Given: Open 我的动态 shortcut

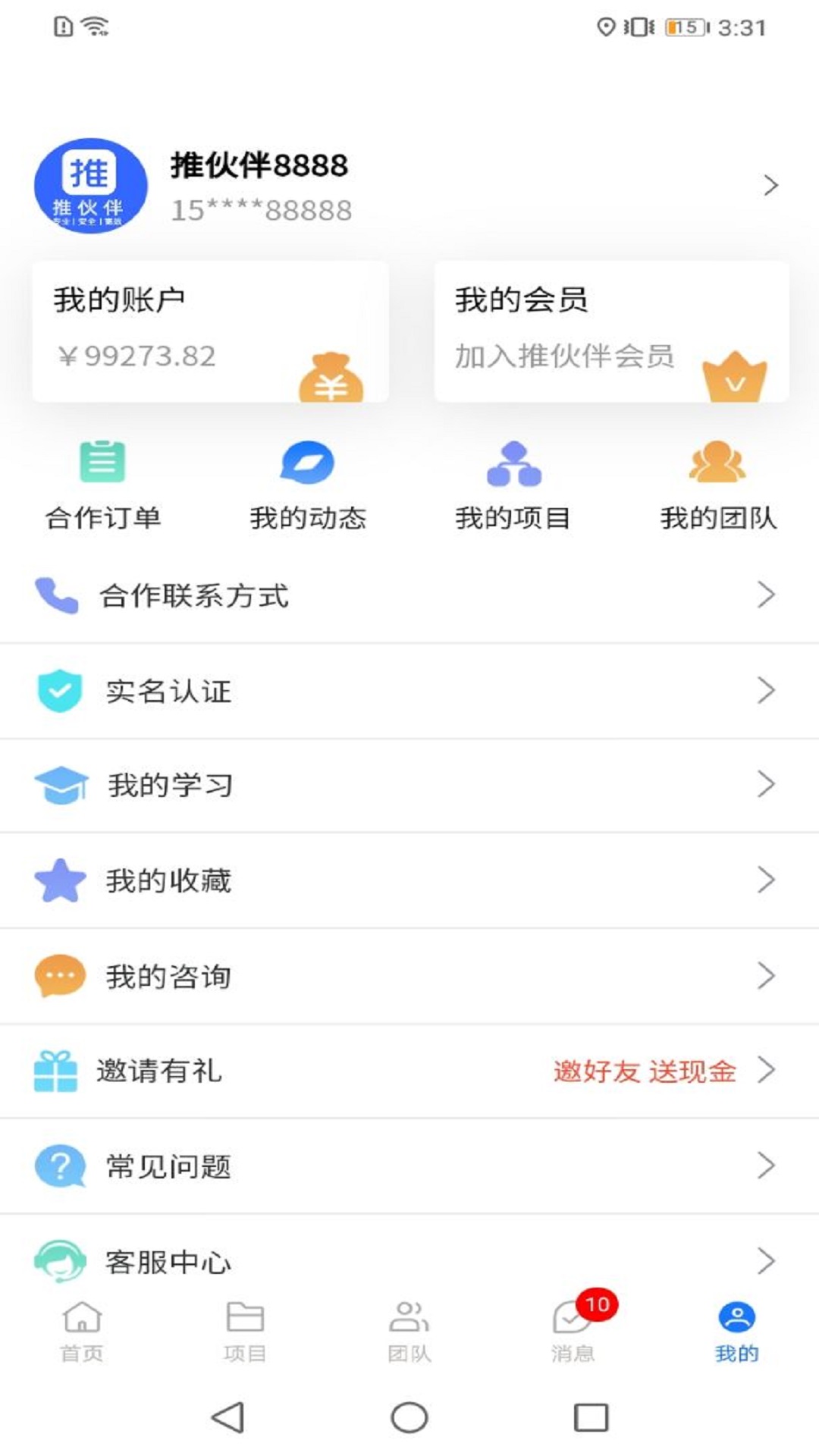Looking at the screenshot, I should [x=308, y=485].
